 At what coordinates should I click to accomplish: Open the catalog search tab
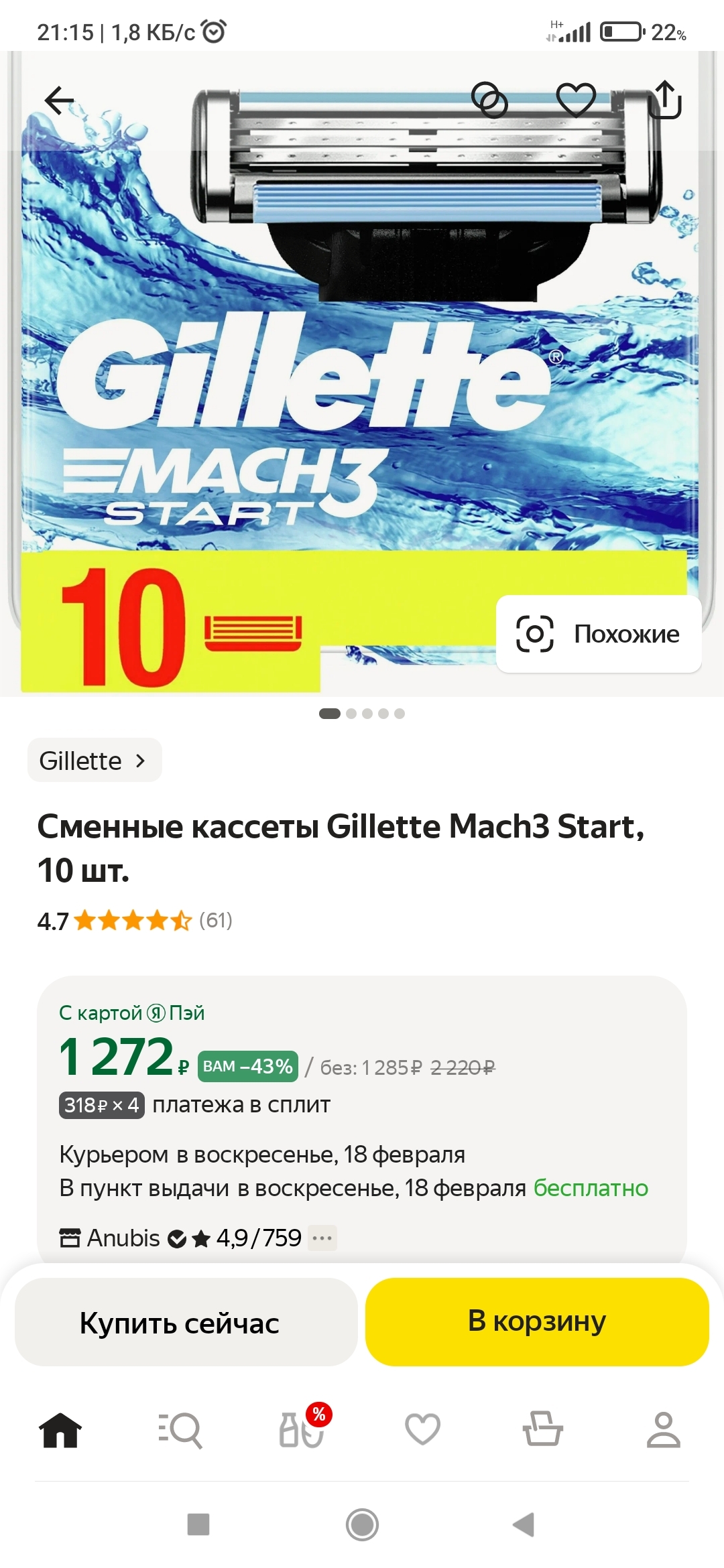point(180,1430)
